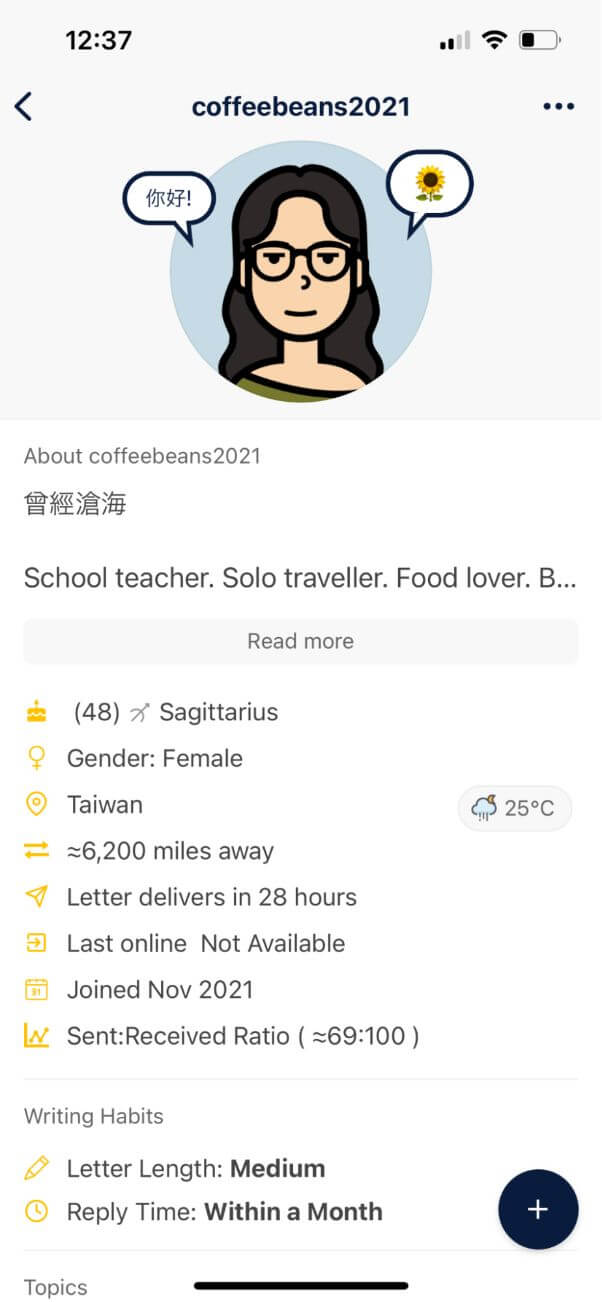
Task: Open the 25°C weather chip
Action: (x=514, y=808)
